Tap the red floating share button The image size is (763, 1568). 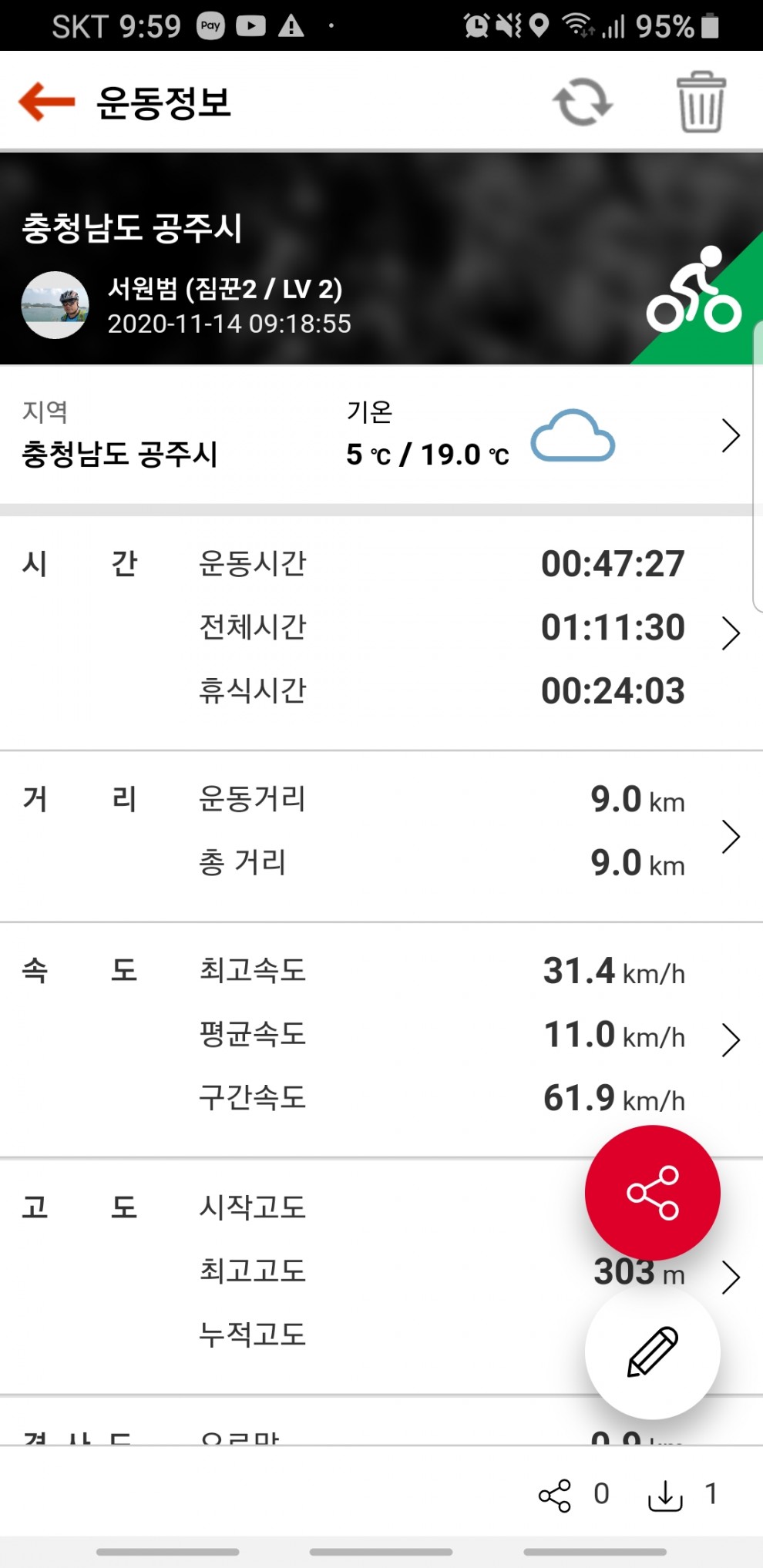click(653, 1193)
